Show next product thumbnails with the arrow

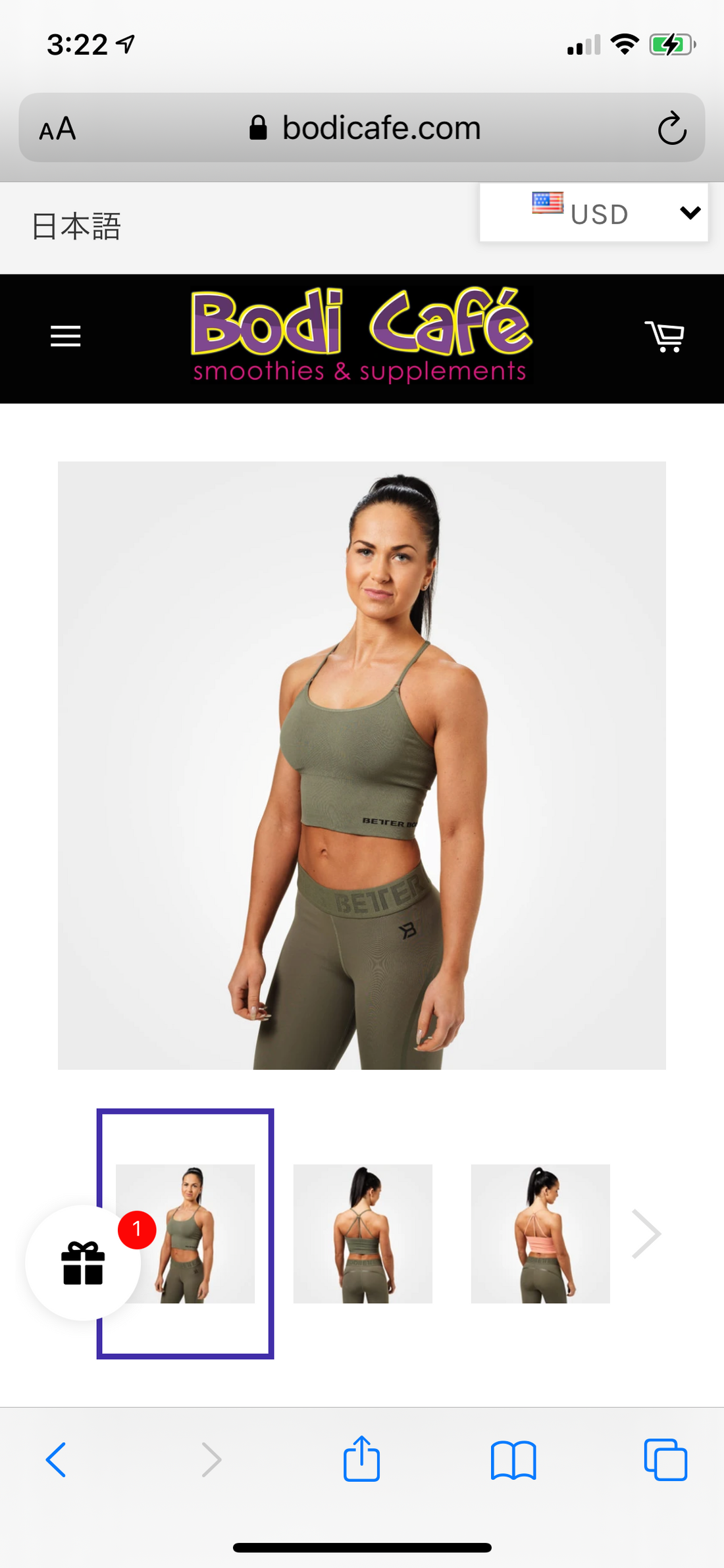tap(646, 1234)
